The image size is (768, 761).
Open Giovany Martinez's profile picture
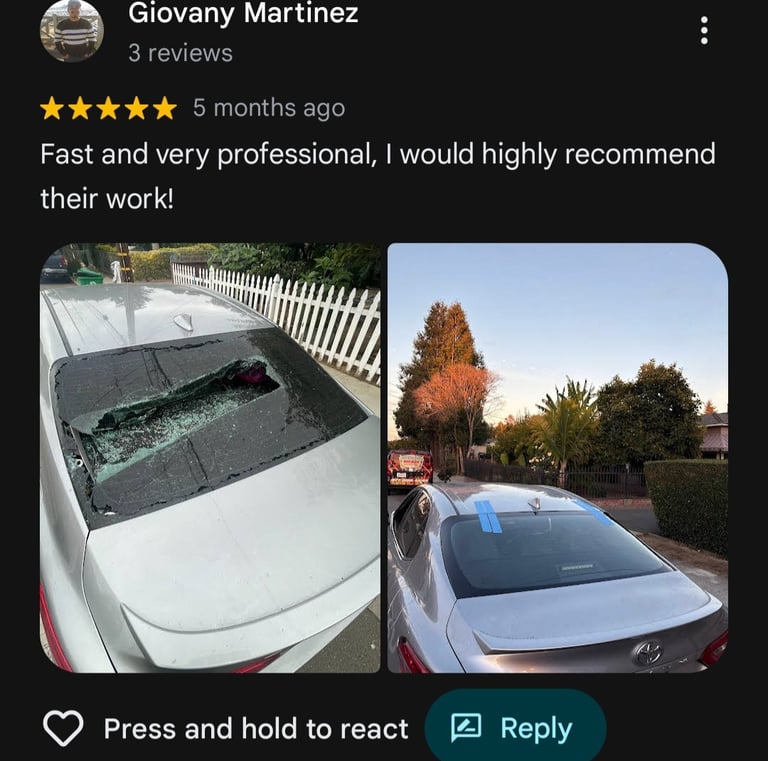click(71, 31)
